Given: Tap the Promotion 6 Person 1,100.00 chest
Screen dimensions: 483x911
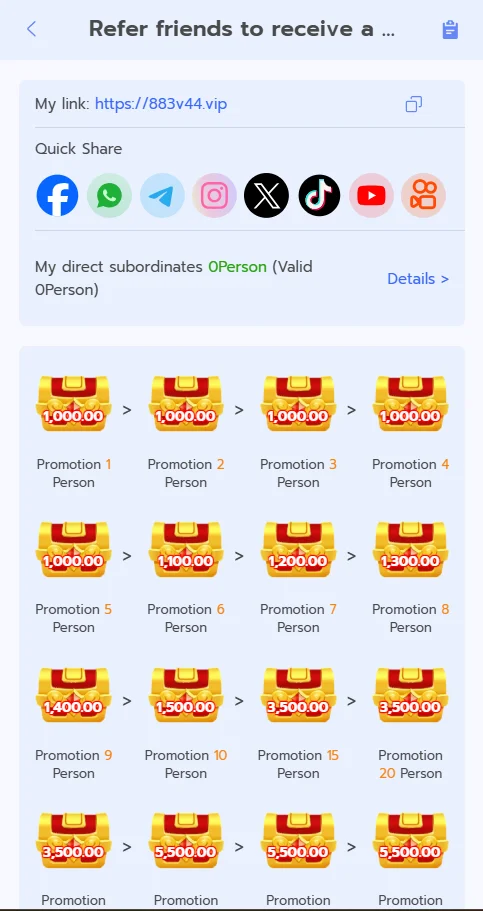Looking at the screenshot, I should tap(185, 548).
